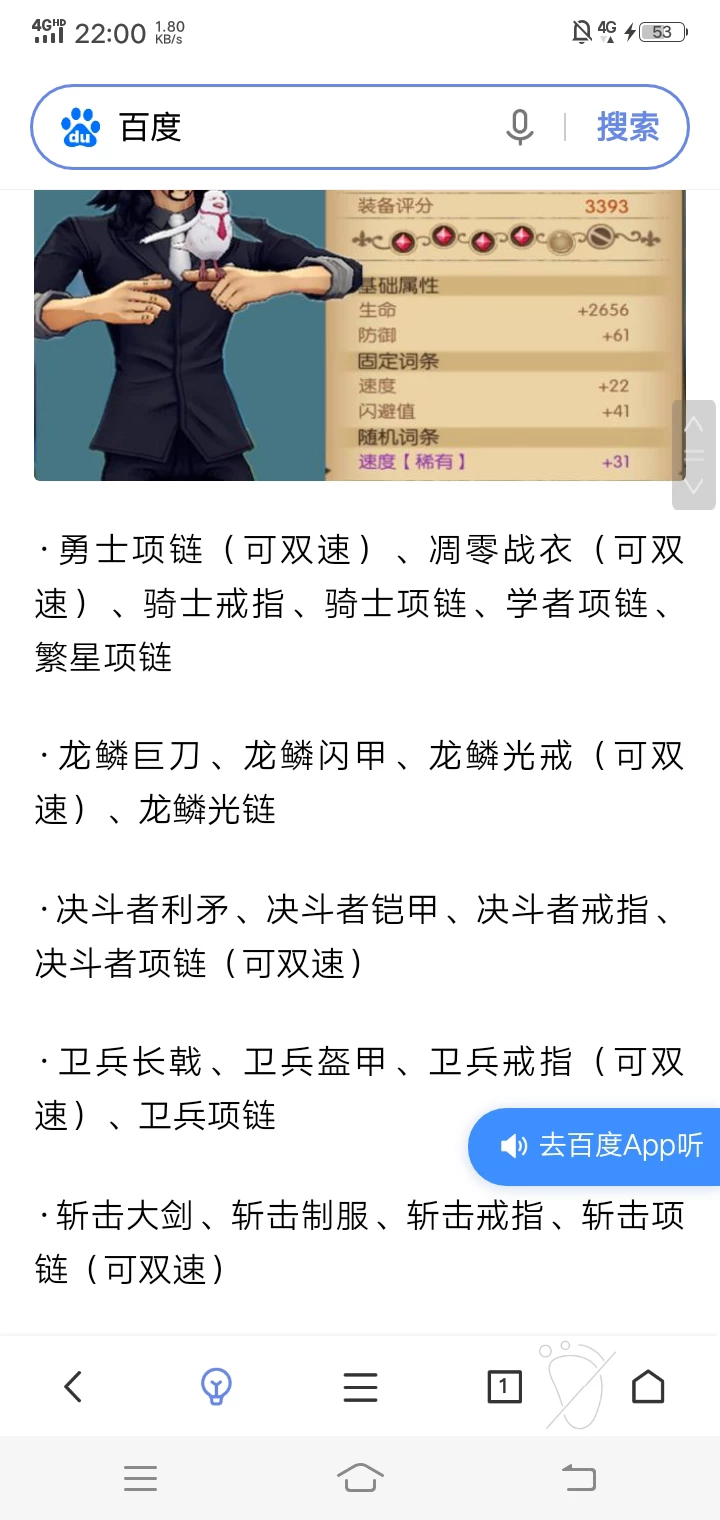Viewport: 720px width, 1520px height.
Task: Open system recent apps button
Action: (140, 1478)
